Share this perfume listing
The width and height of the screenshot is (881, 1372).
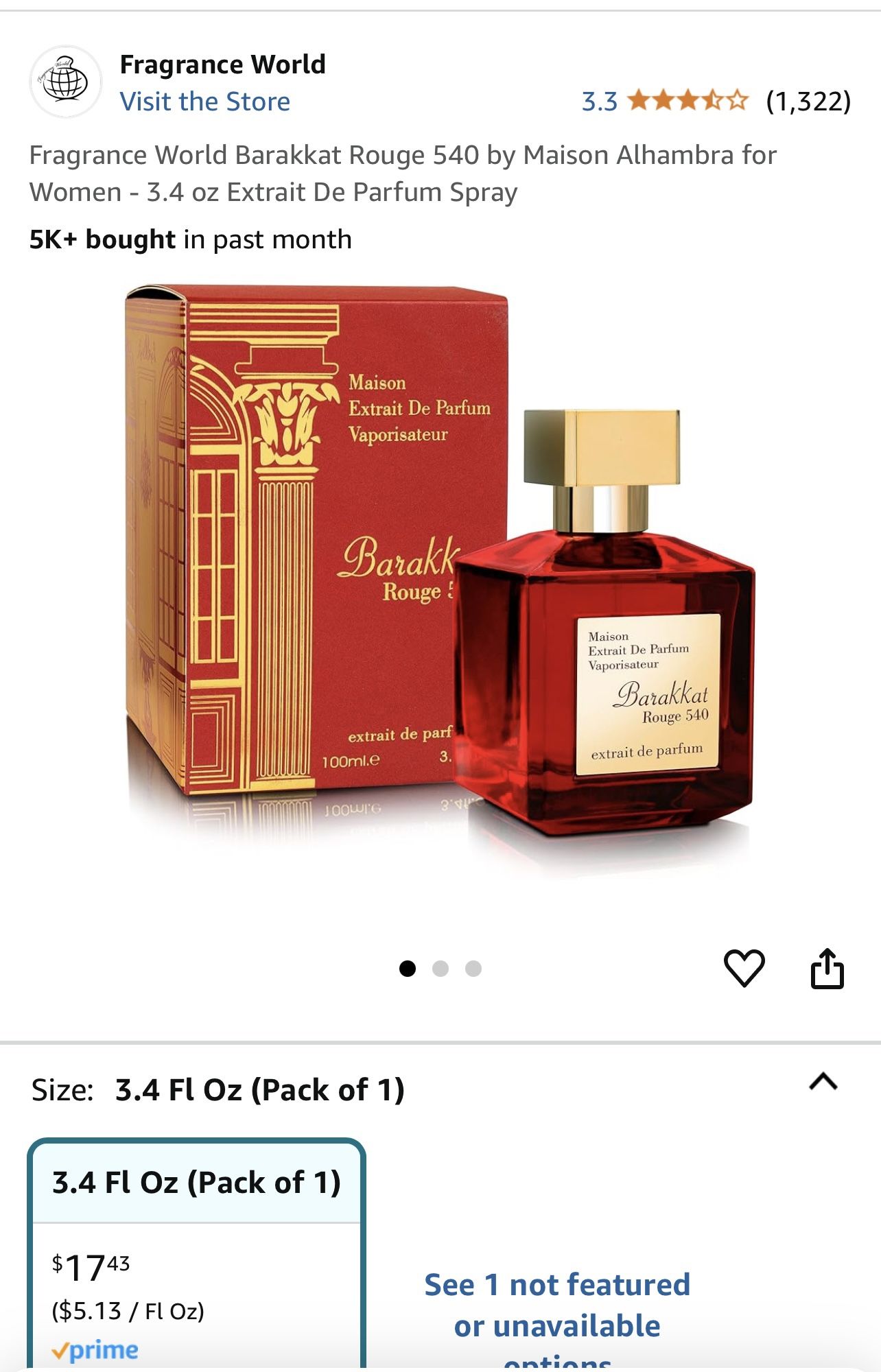827,968
